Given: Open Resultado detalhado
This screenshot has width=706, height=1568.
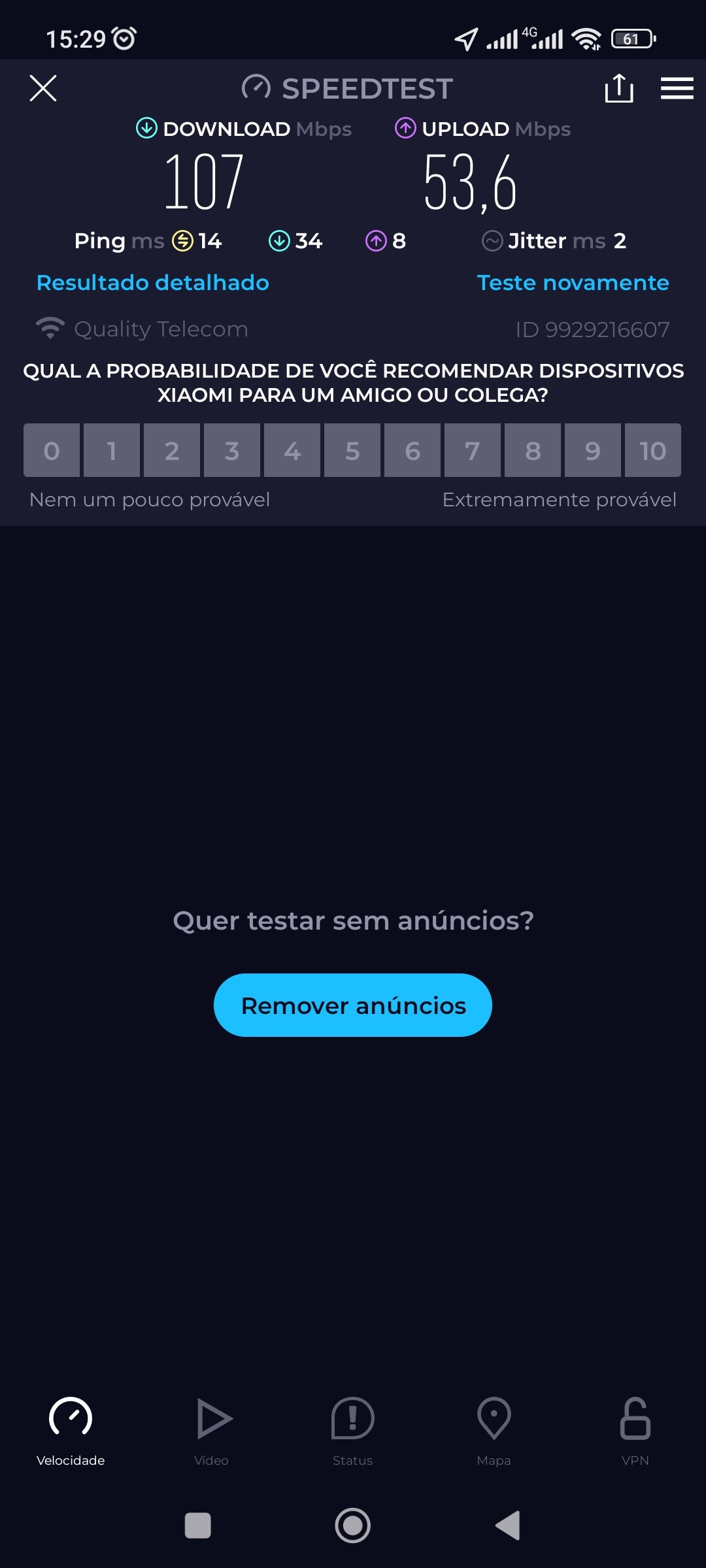Looking at the screenshot, I should (153, 283).
